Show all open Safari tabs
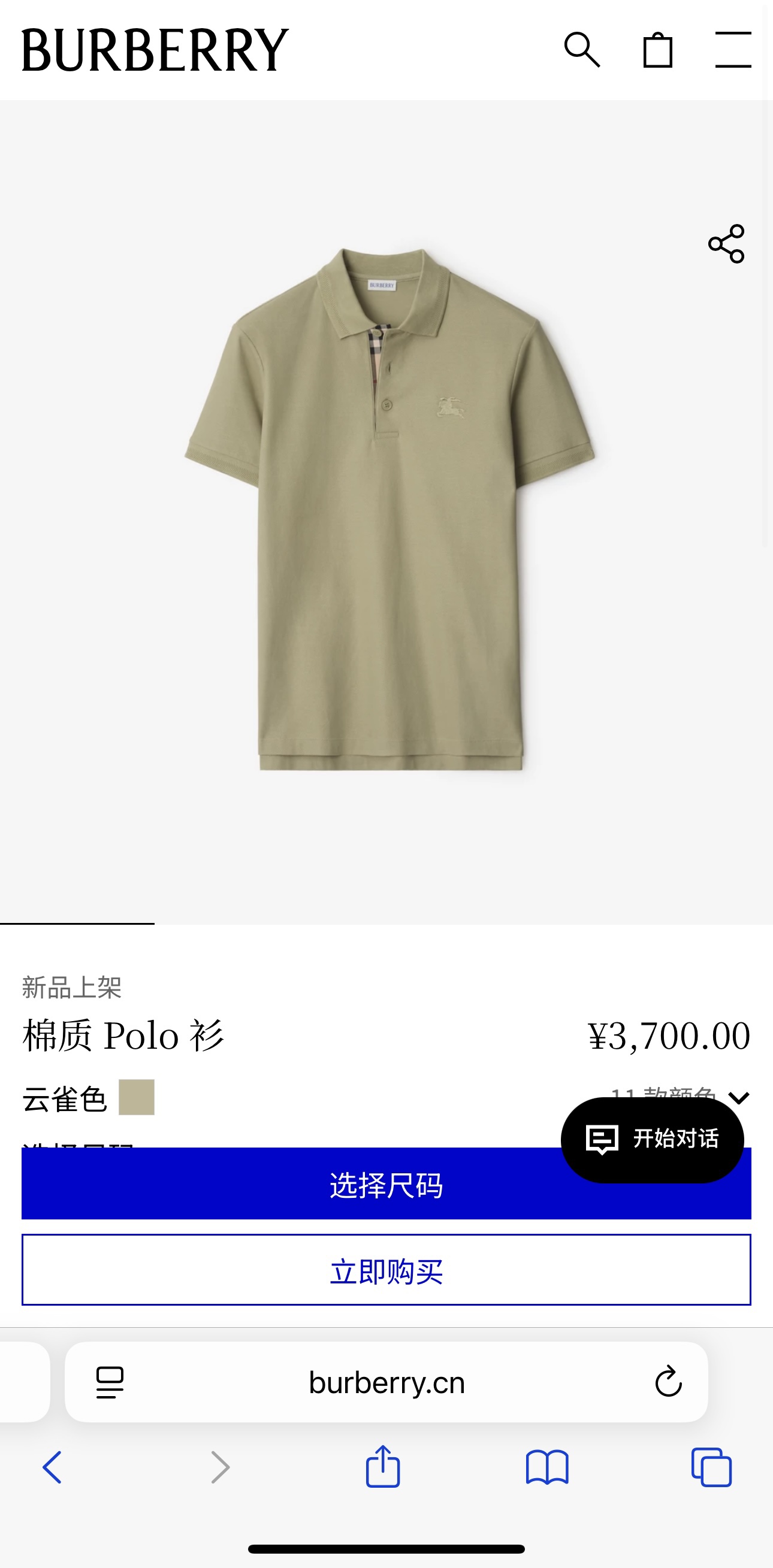 (x=711, y=1467)
